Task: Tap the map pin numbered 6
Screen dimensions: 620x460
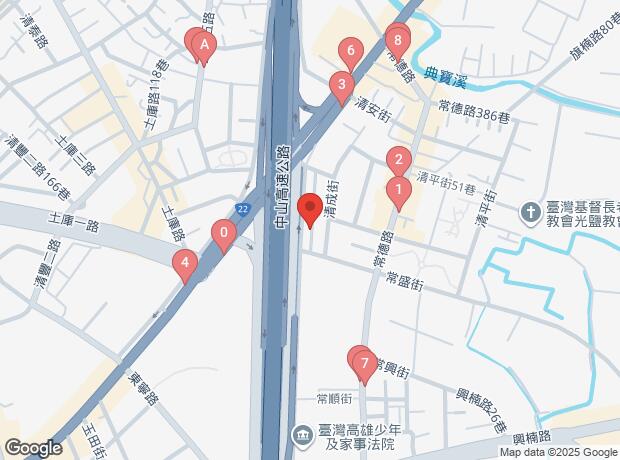Action: (349, 51)
